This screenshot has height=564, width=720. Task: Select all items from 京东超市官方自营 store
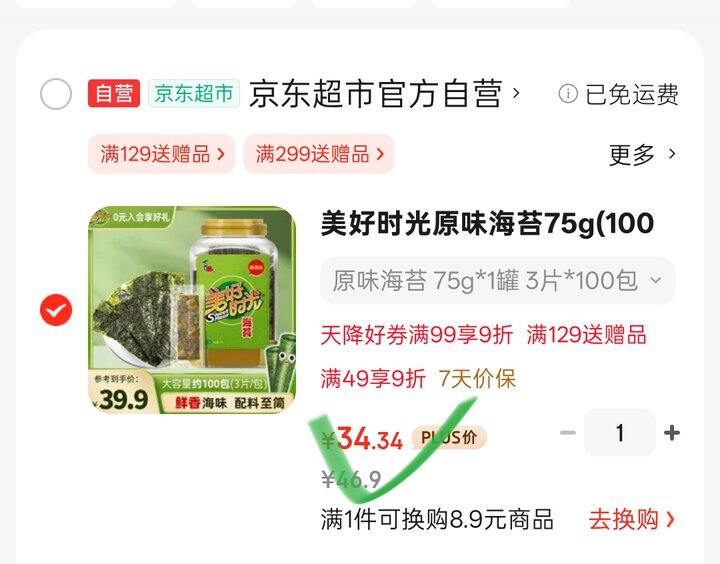(56, 94)
